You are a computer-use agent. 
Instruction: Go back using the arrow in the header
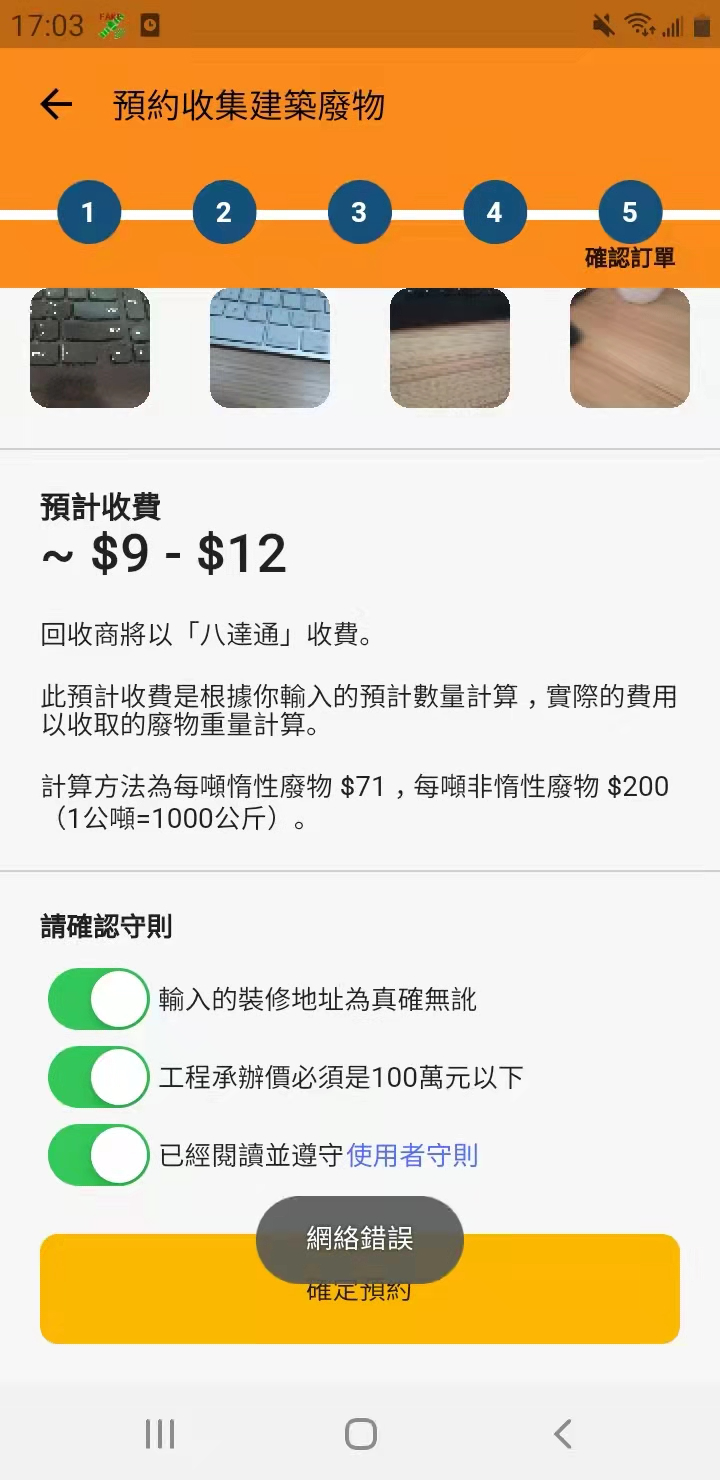click(57, 105)
